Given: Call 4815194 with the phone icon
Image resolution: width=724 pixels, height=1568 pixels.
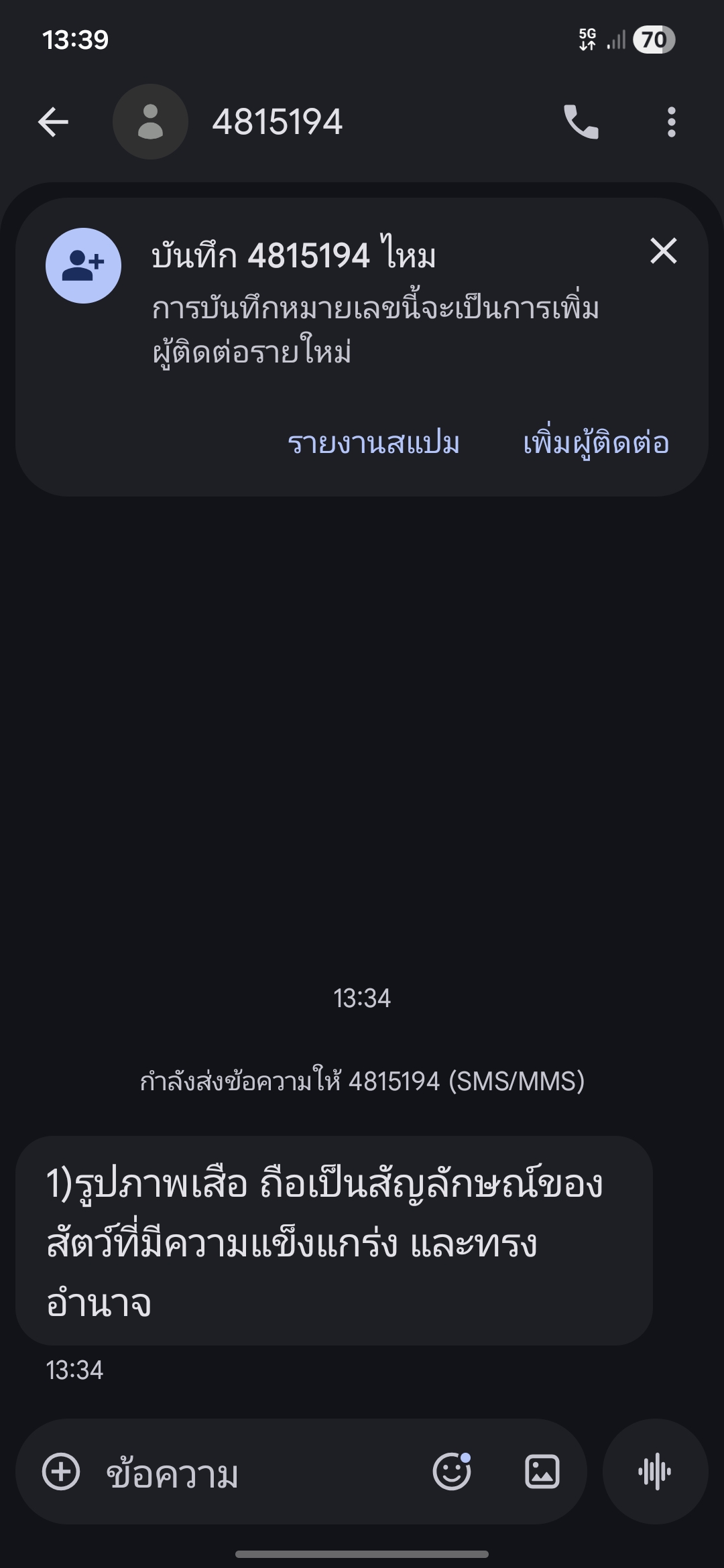Looking at the screenshot, I should [x=581, y=122].
